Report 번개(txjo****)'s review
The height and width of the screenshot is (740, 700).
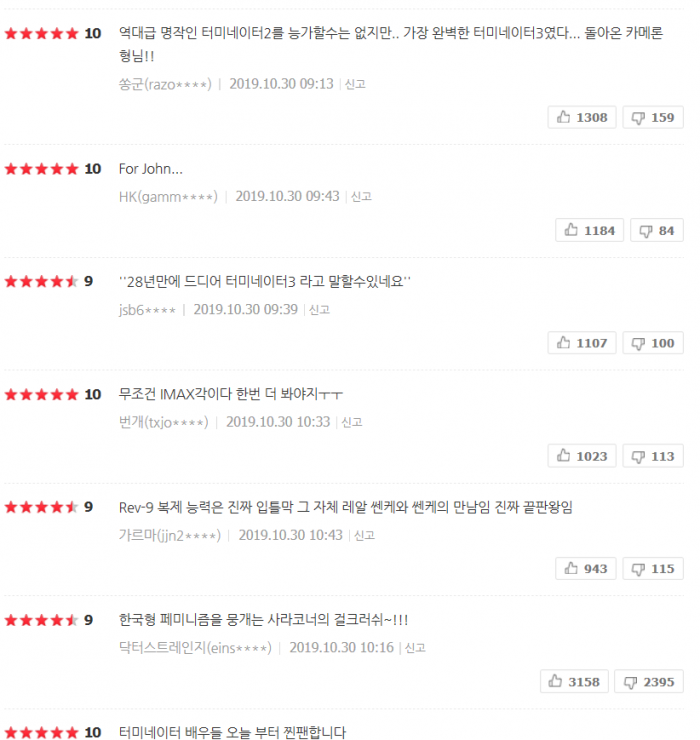point(352,423)
